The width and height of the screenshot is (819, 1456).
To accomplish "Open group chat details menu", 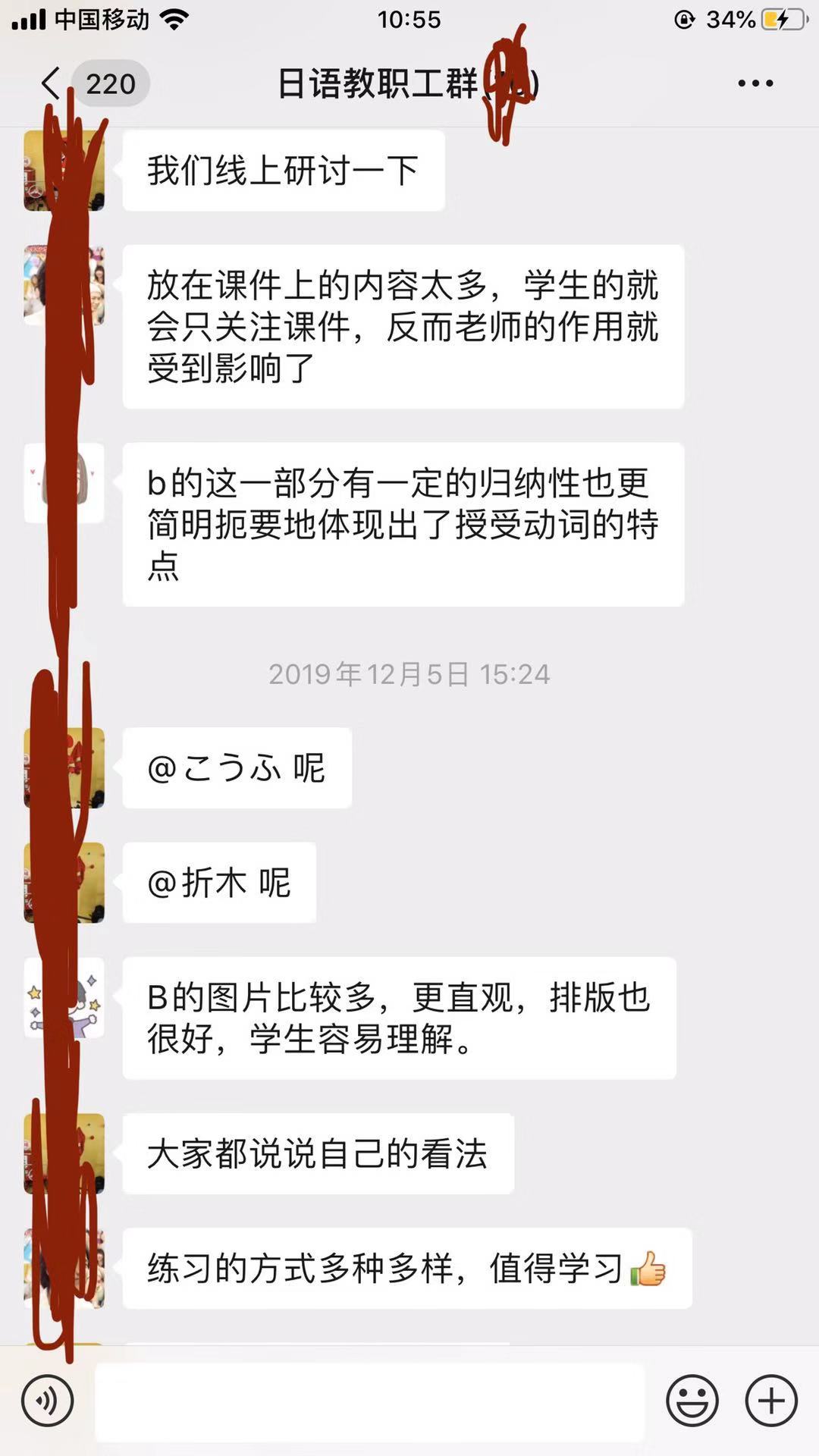I will [x=755, y=83].
